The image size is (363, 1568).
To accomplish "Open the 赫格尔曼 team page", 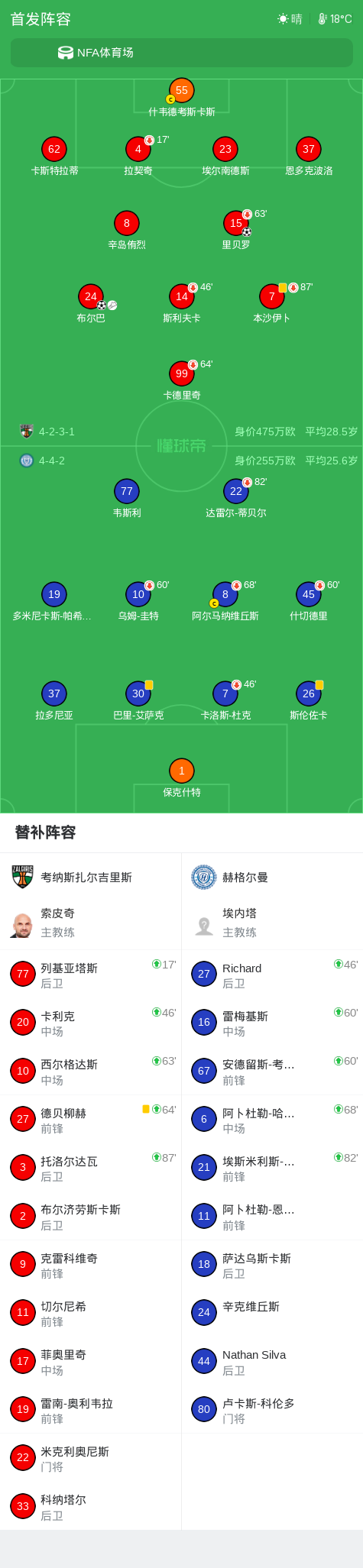I will click(x=272, y=878).
